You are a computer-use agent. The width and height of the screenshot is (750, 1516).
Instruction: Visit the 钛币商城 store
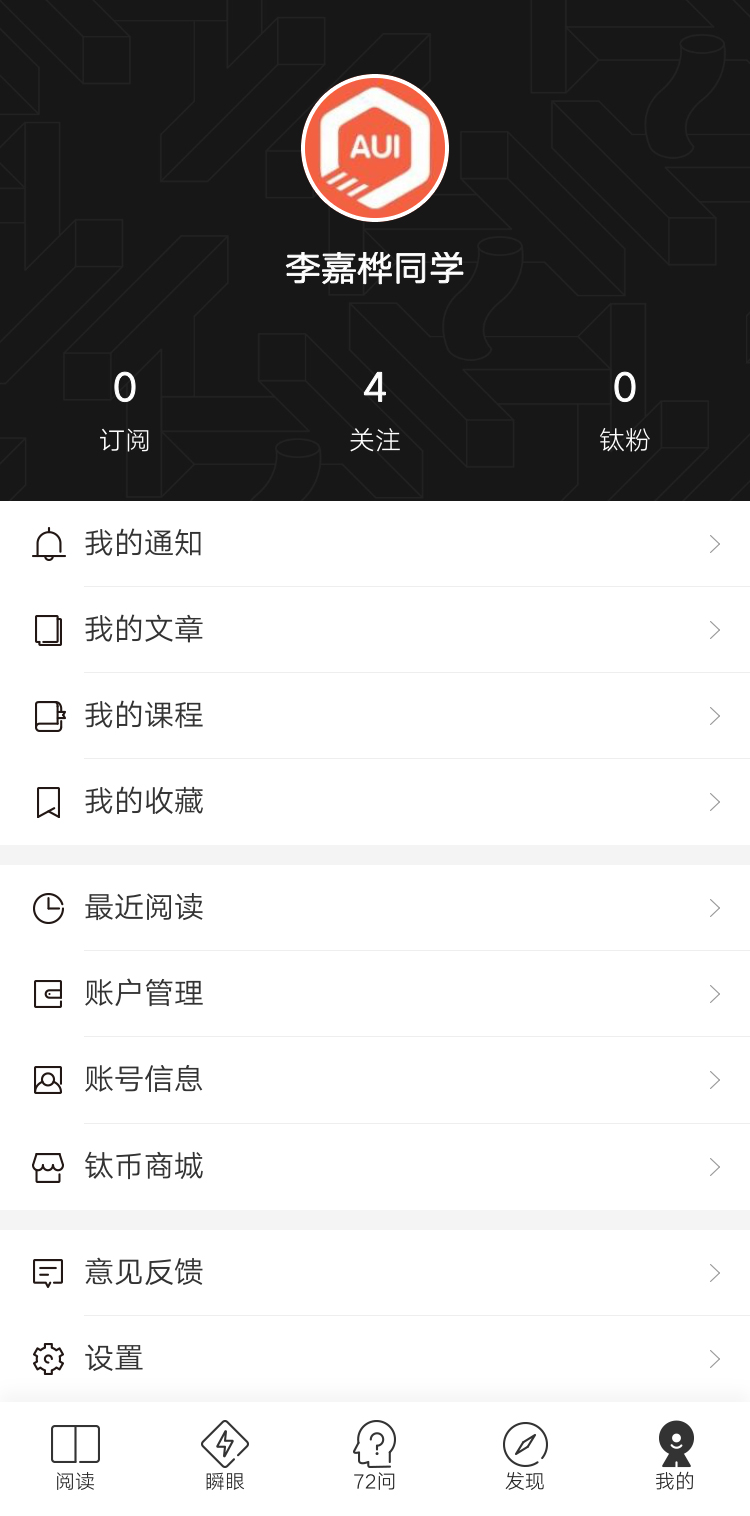375,1167
